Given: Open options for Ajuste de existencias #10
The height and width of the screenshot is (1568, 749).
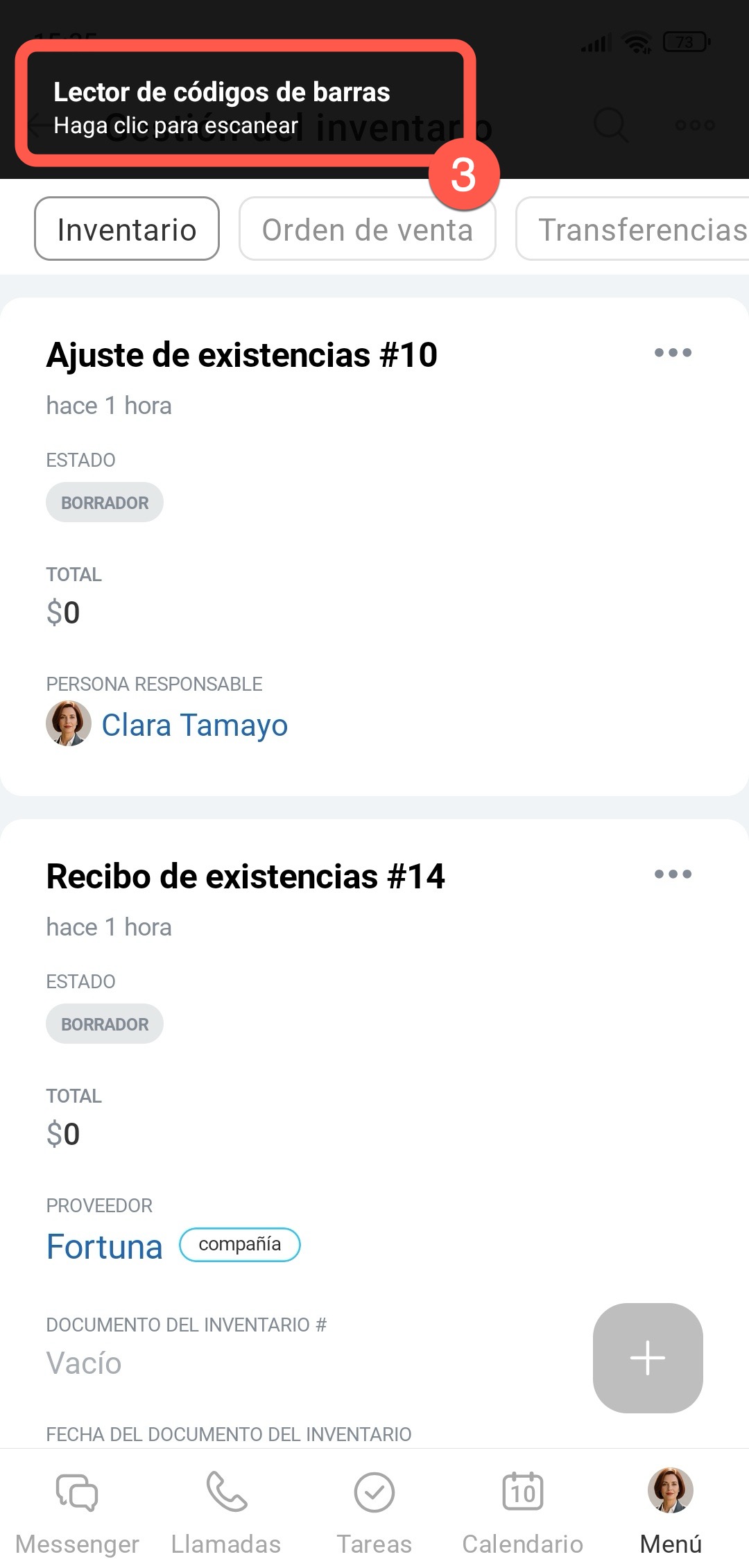Looking at the screenshot, I should coord(673,353).
